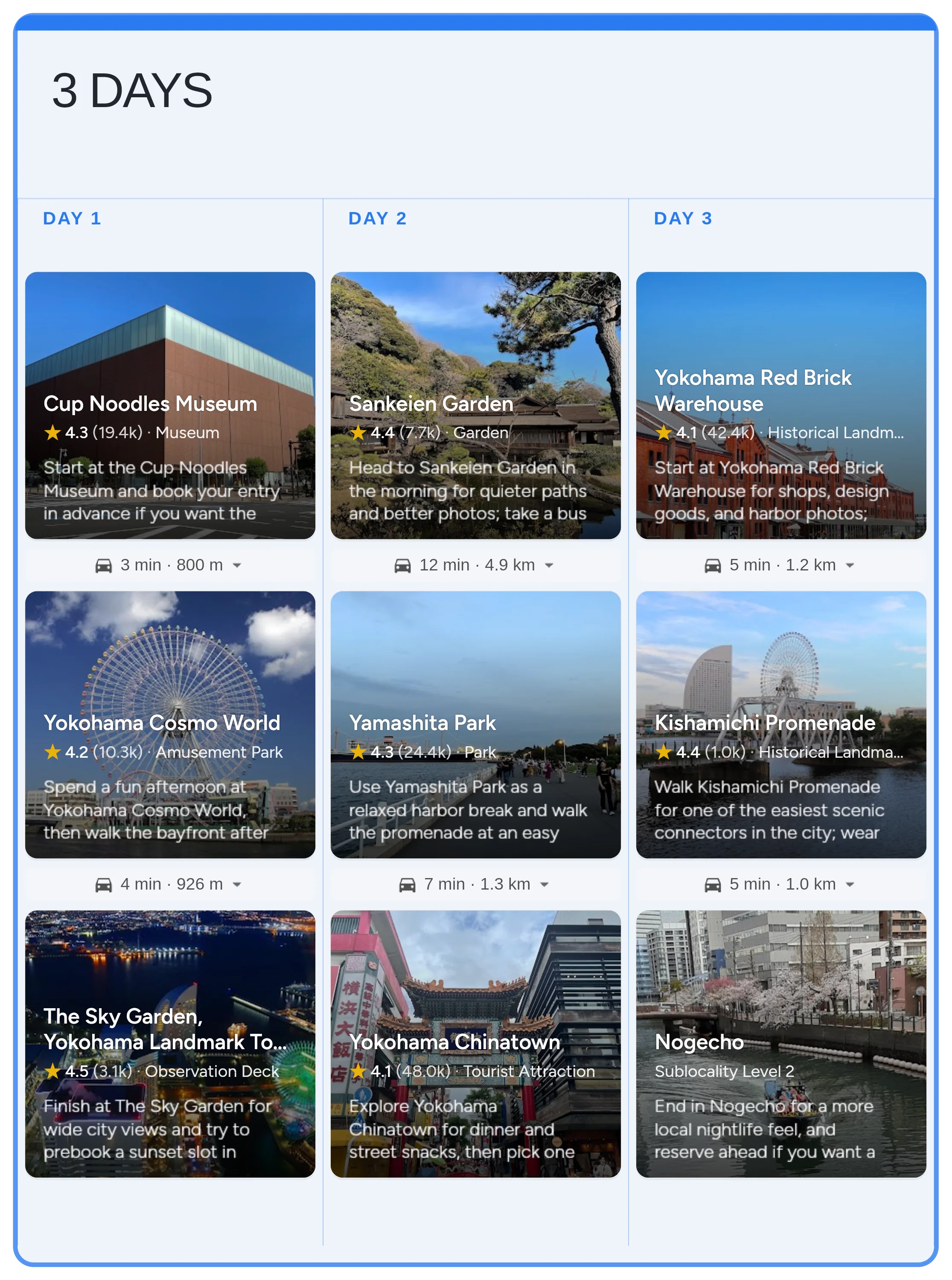This screenshot has width=952, height=1280.
Task: Open the Sankeien Garden card
Action: click(475, 405)
